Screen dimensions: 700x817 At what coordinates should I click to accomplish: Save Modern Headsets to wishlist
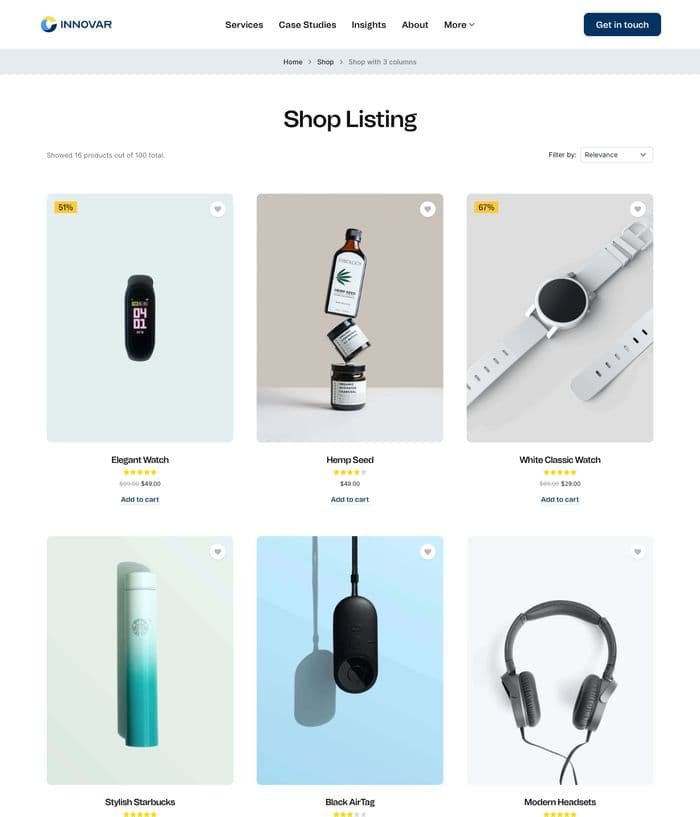[x=638, y=552]
